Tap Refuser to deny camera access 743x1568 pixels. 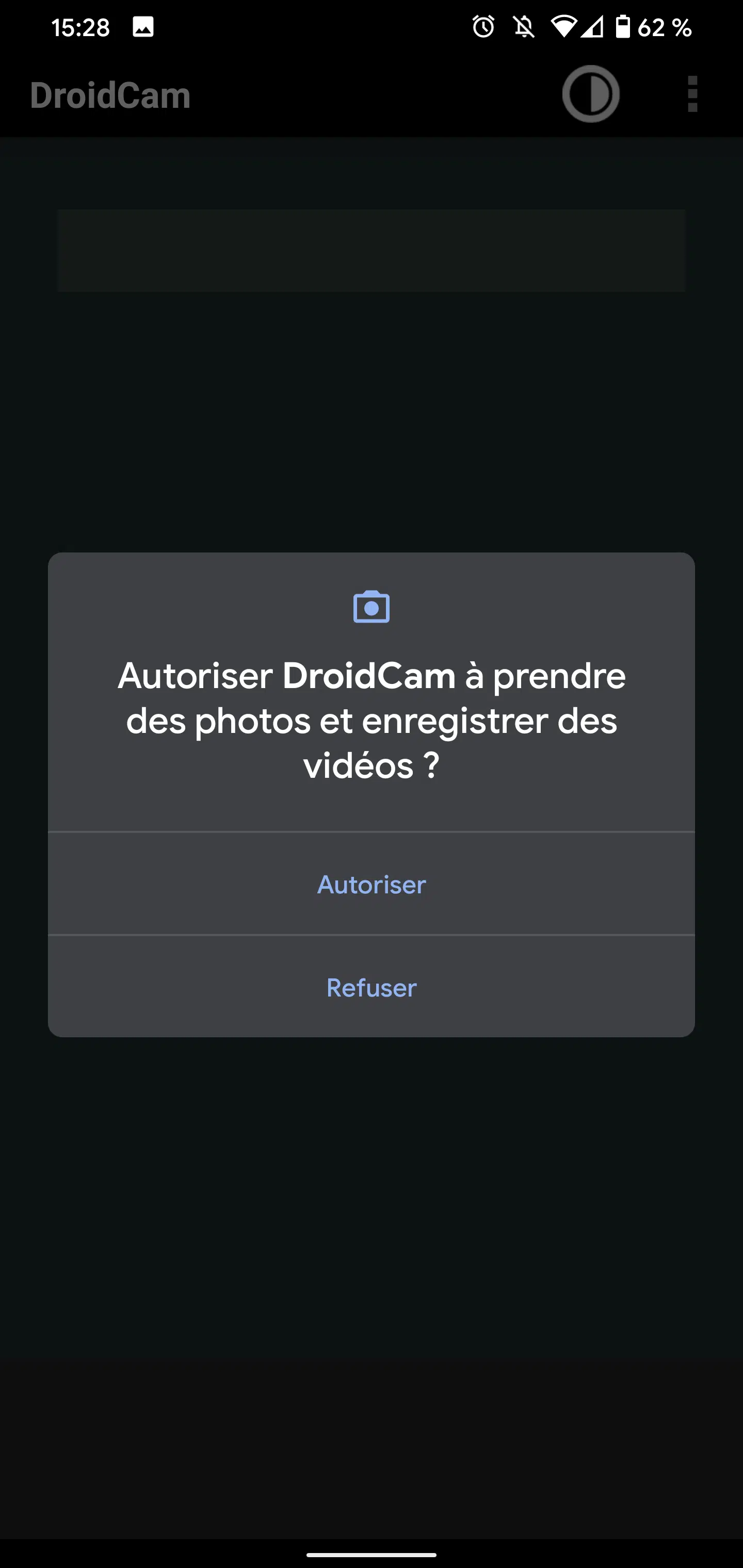(372, 987)
